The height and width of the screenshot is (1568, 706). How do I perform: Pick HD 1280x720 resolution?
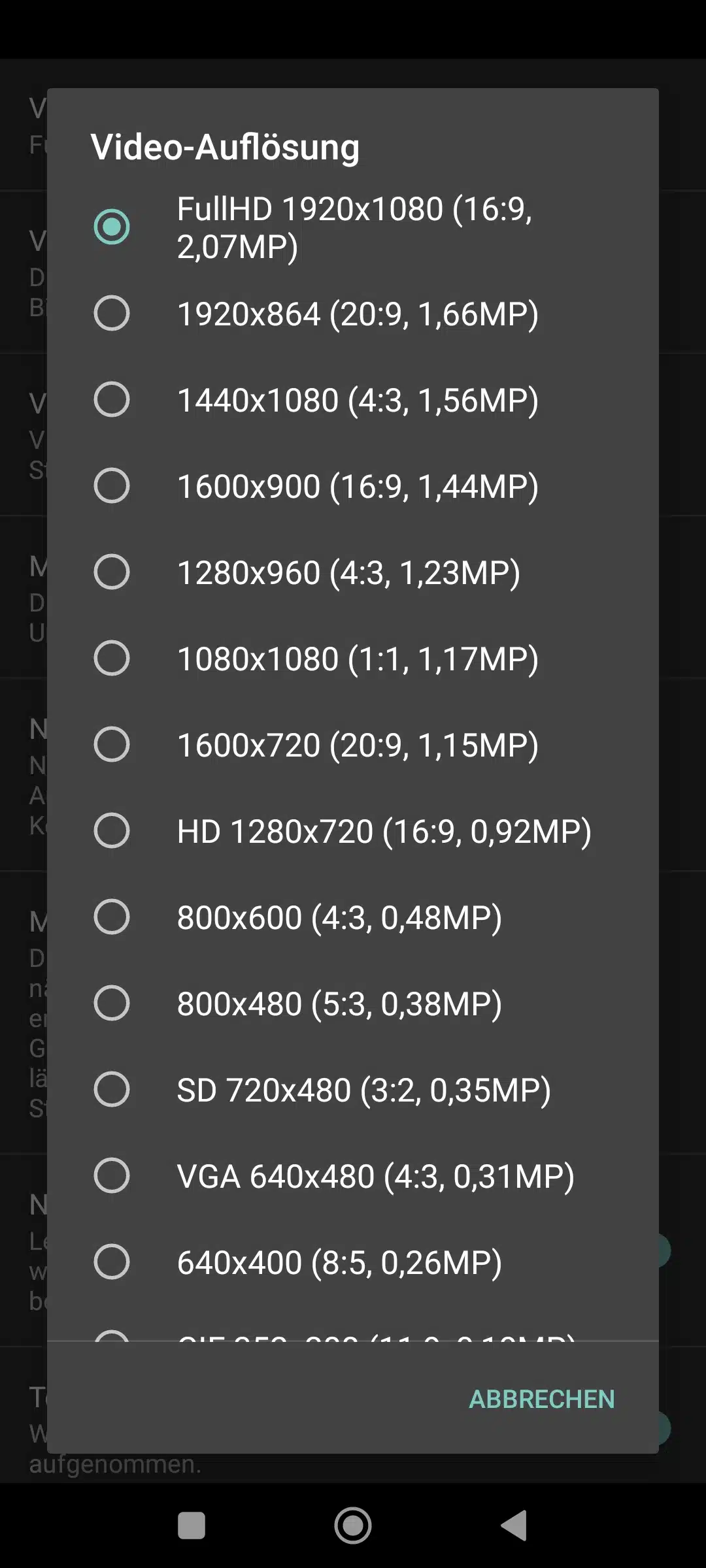pyautogui.click(x=353, y=831)
